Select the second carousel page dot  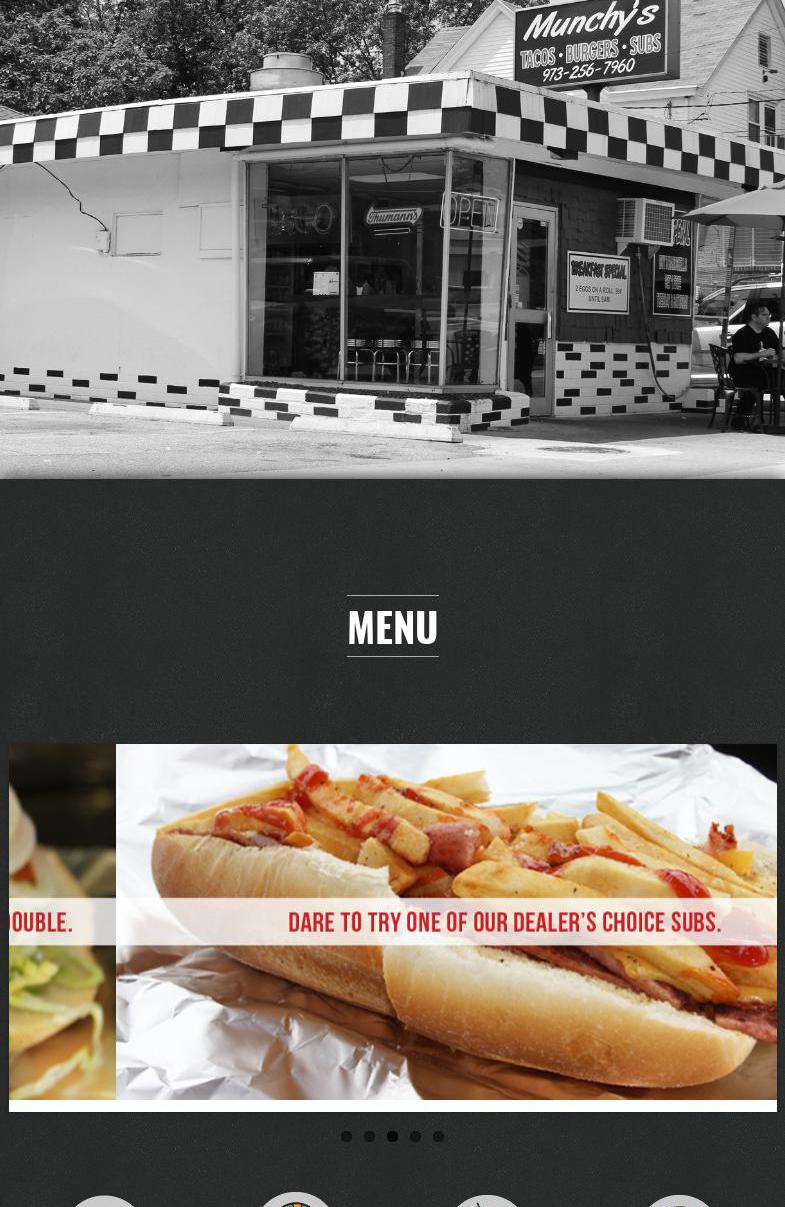tap(369, 1136)
